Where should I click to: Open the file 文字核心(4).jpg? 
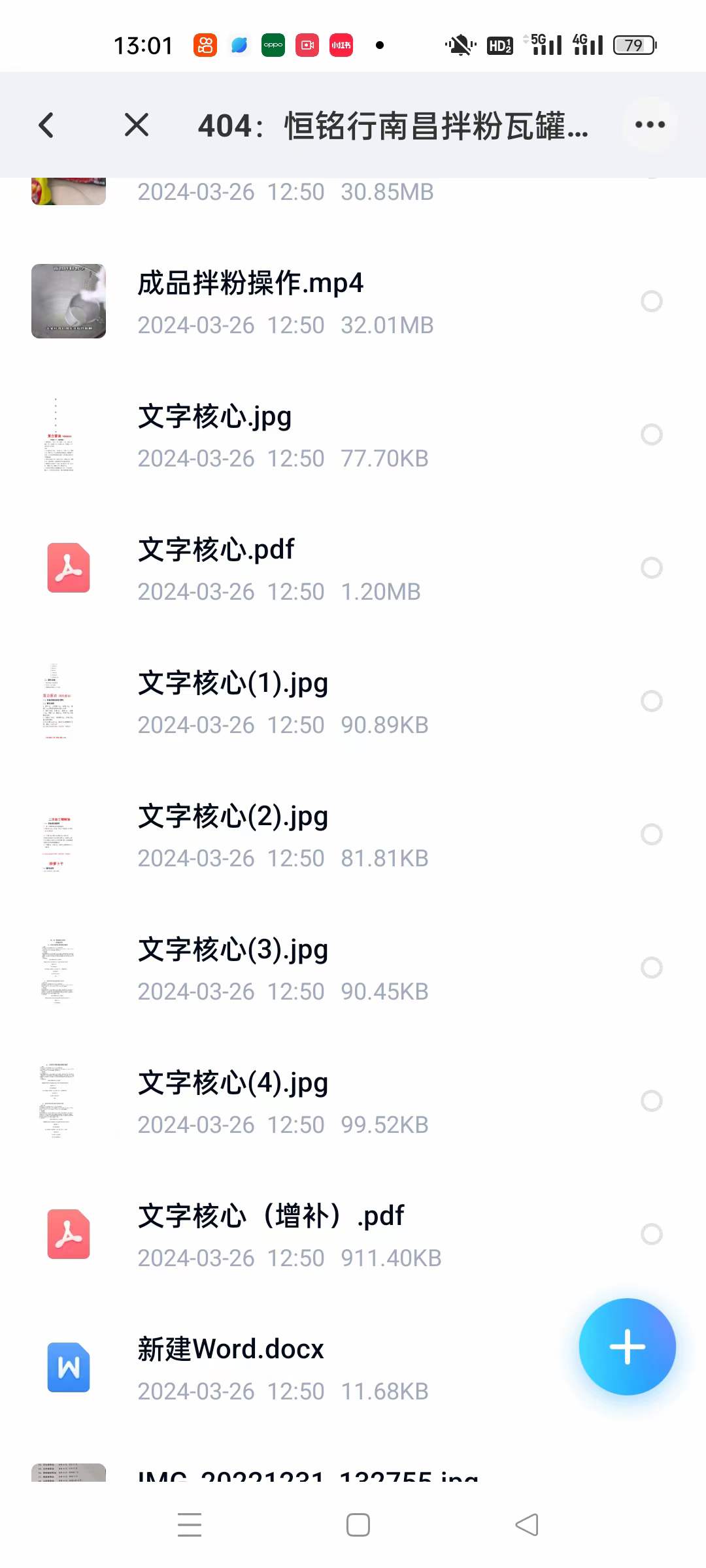(x=233, y=1083)
